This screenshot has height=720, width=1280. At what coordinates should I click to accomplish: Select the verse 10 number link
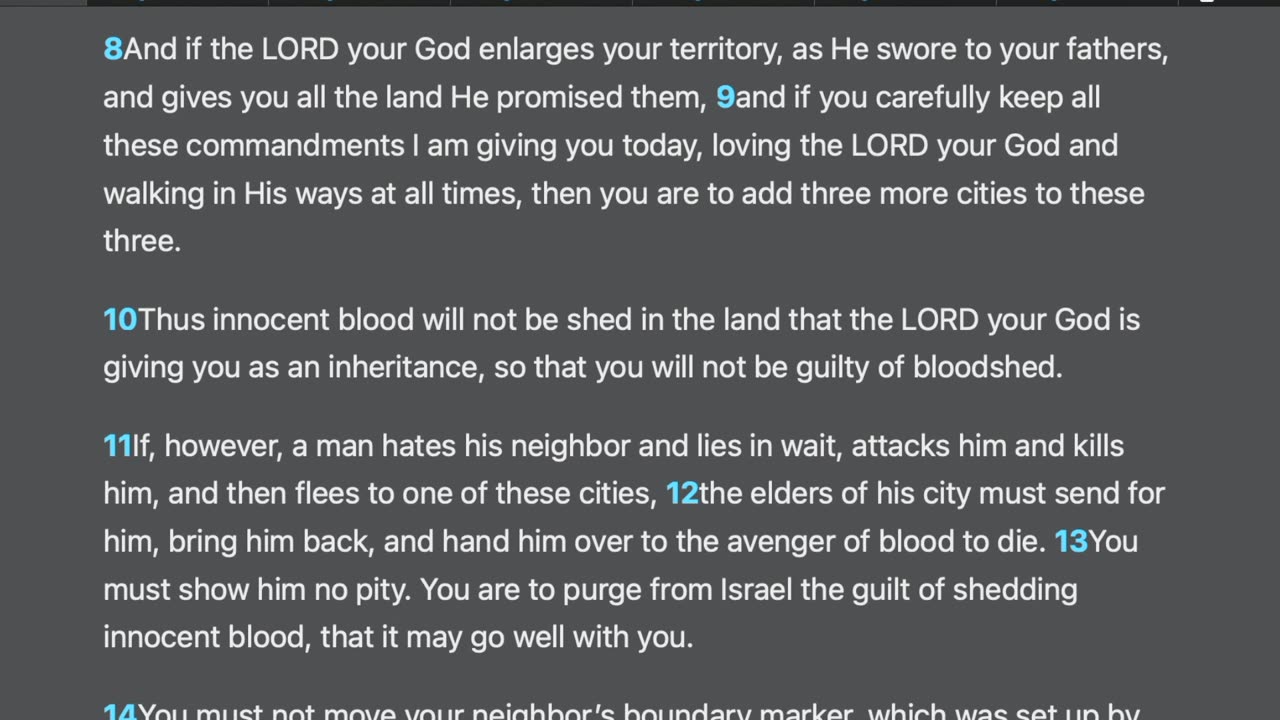tap(120, 320)
